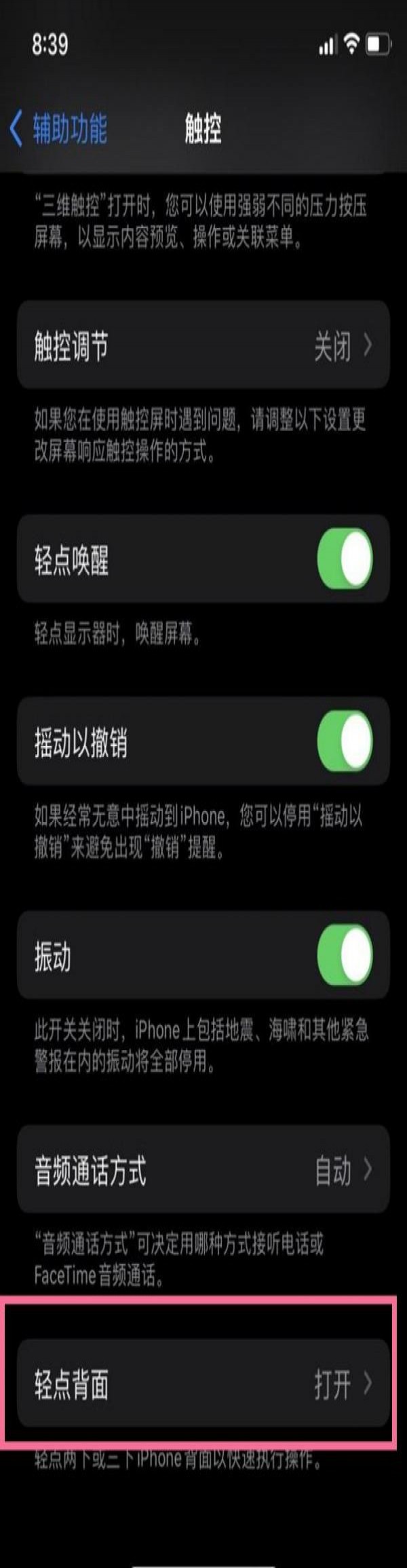Turn off the 轻点唤醒 switch
The image size is (407, 1568).
pyautogui.click(x=345, y=559)
